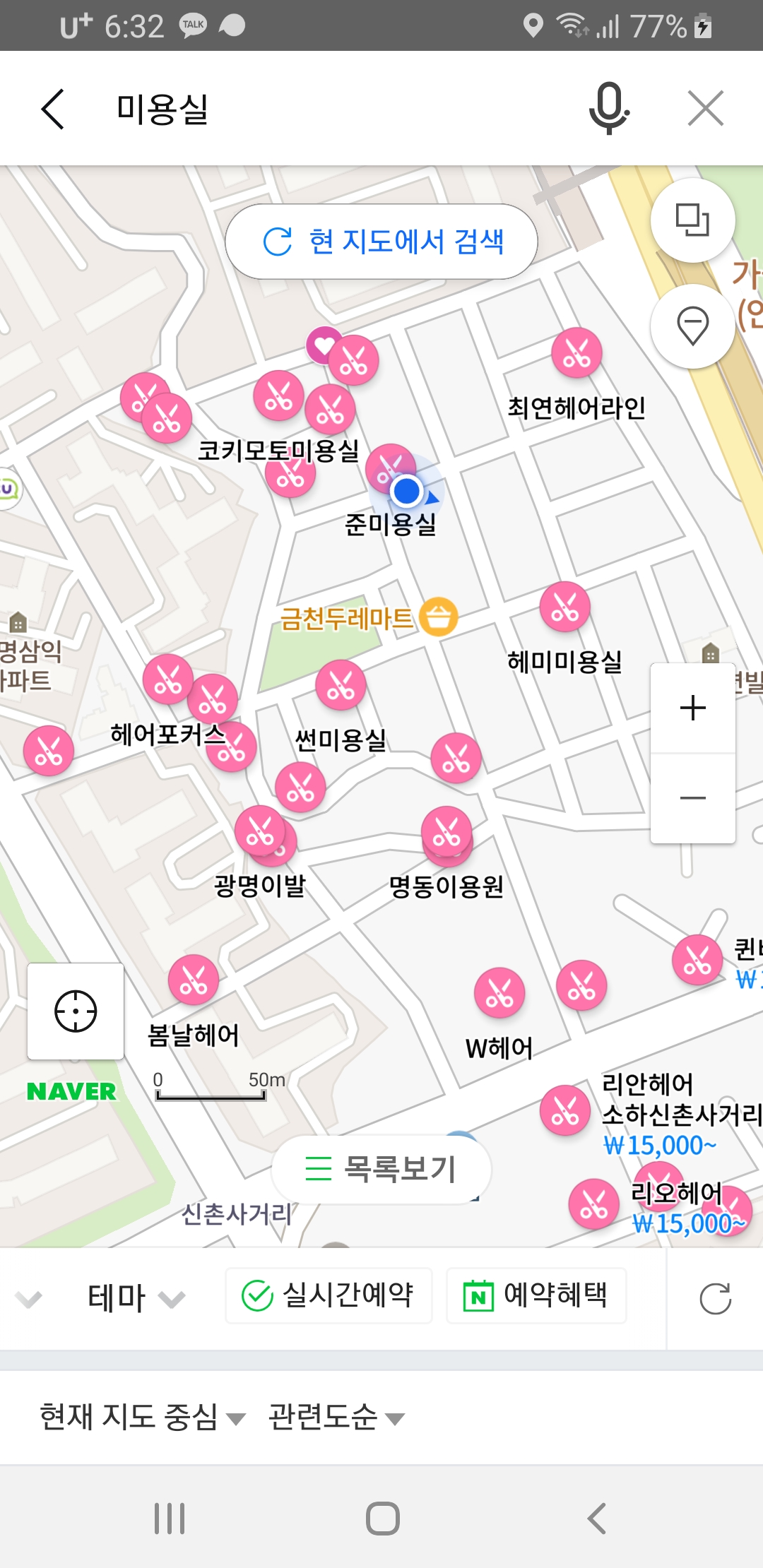Open the 현재 지도 중심 dropdown
This screenshot has height=1568, width=763.
pyautogui.click(x=141, y=1417)
